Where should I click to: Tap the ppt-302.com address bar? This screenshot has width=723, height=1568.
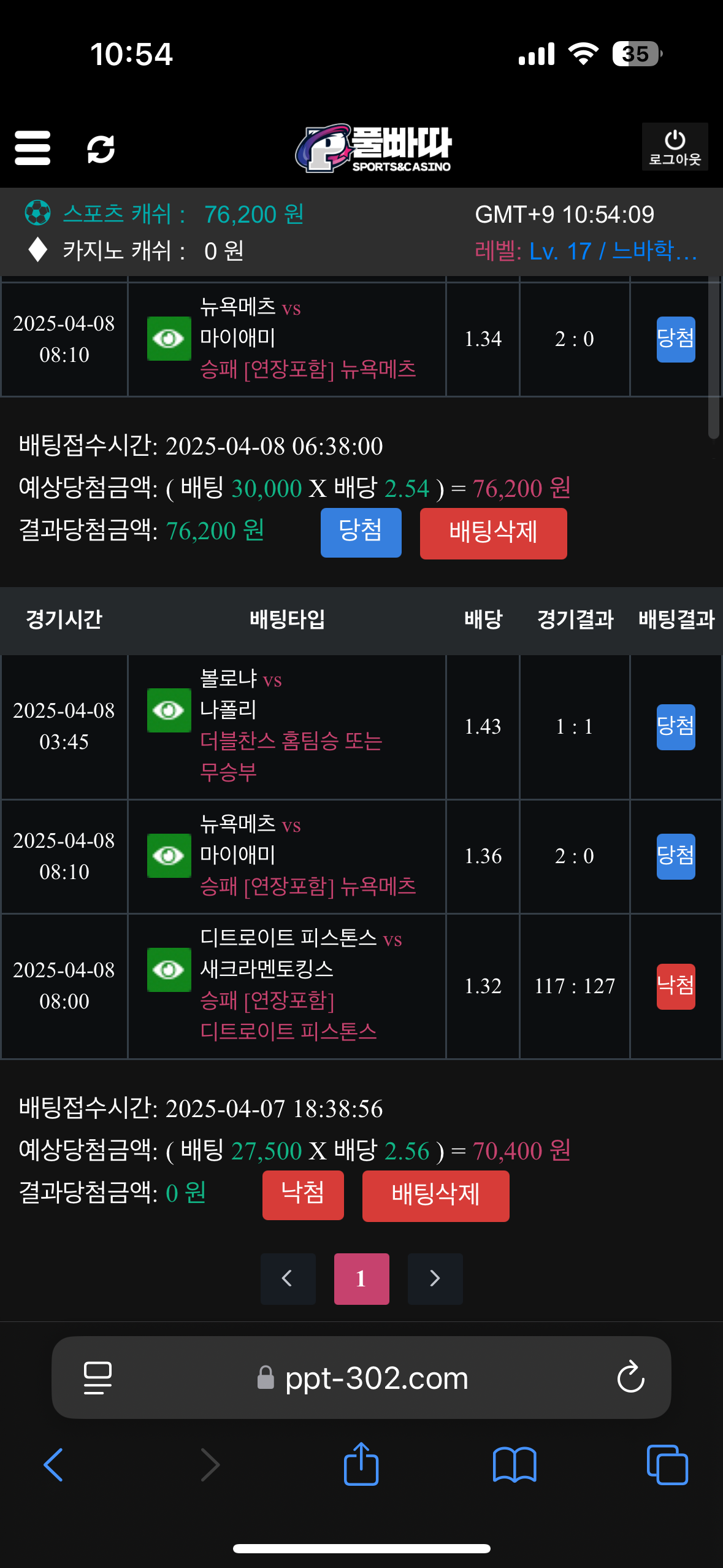[x=376, y=1378]
